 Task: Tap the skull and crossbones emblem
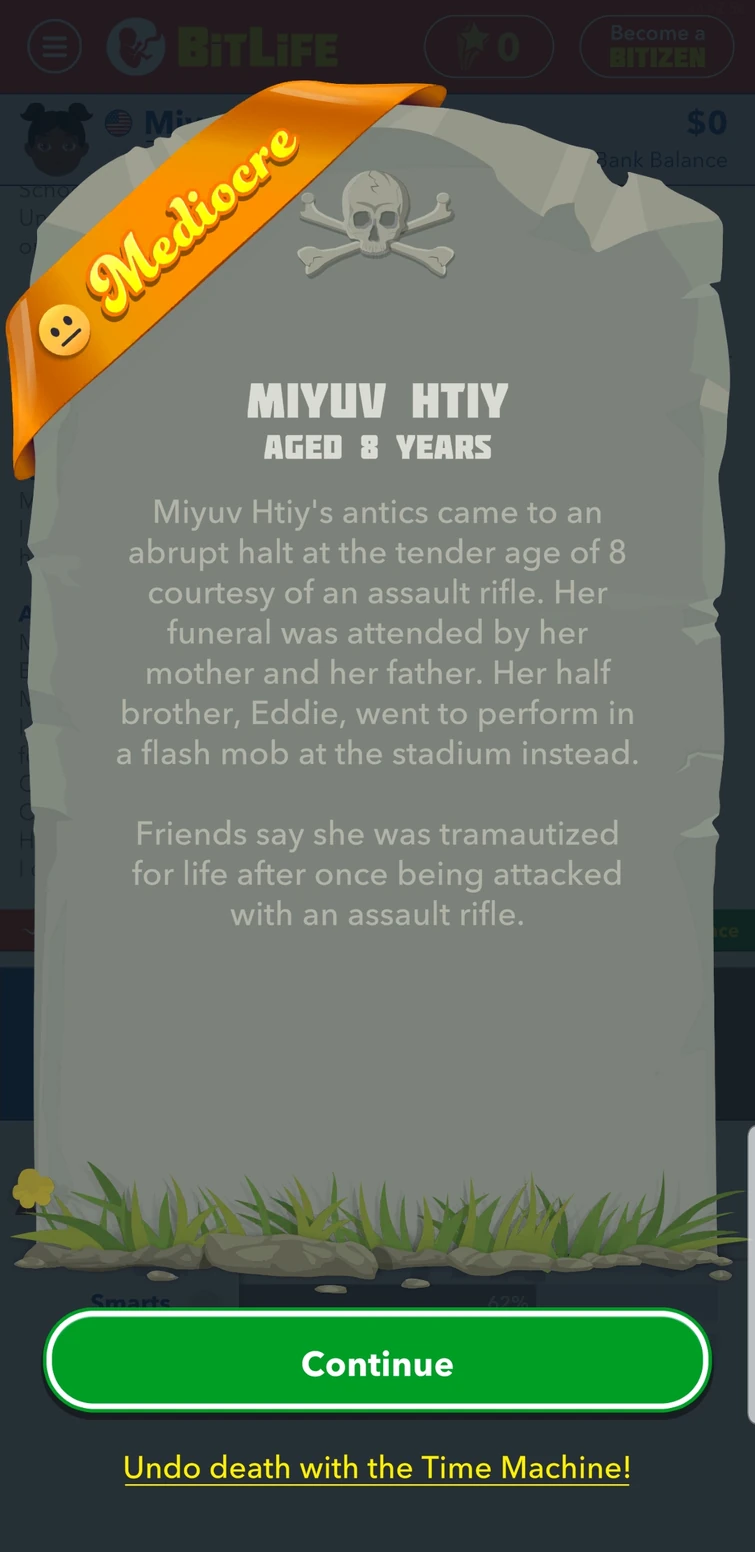click(x=376, y=222)
